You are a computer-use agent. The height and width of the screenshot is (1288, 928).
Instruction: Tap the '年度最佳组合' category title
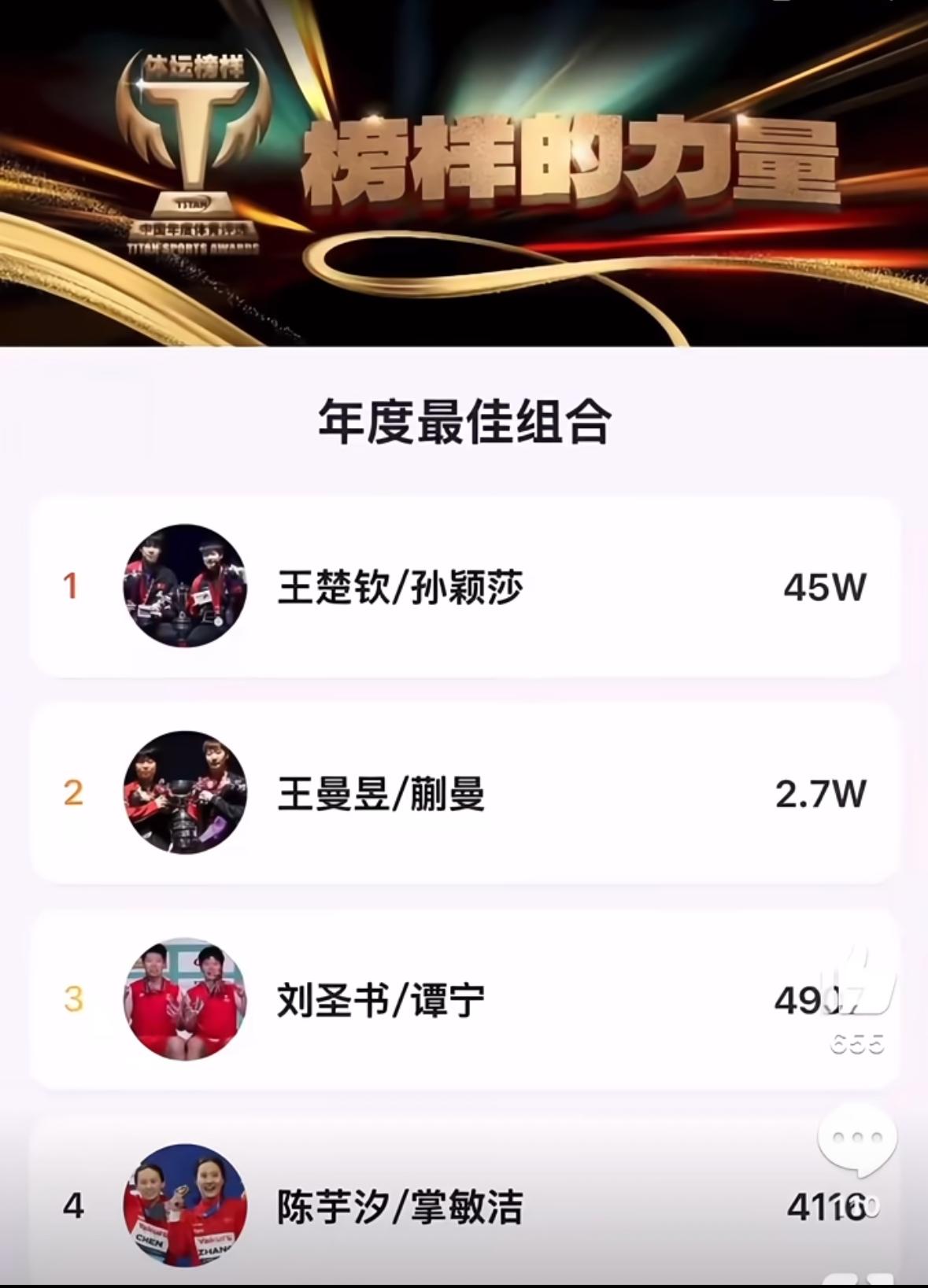[x=464, y=423]
